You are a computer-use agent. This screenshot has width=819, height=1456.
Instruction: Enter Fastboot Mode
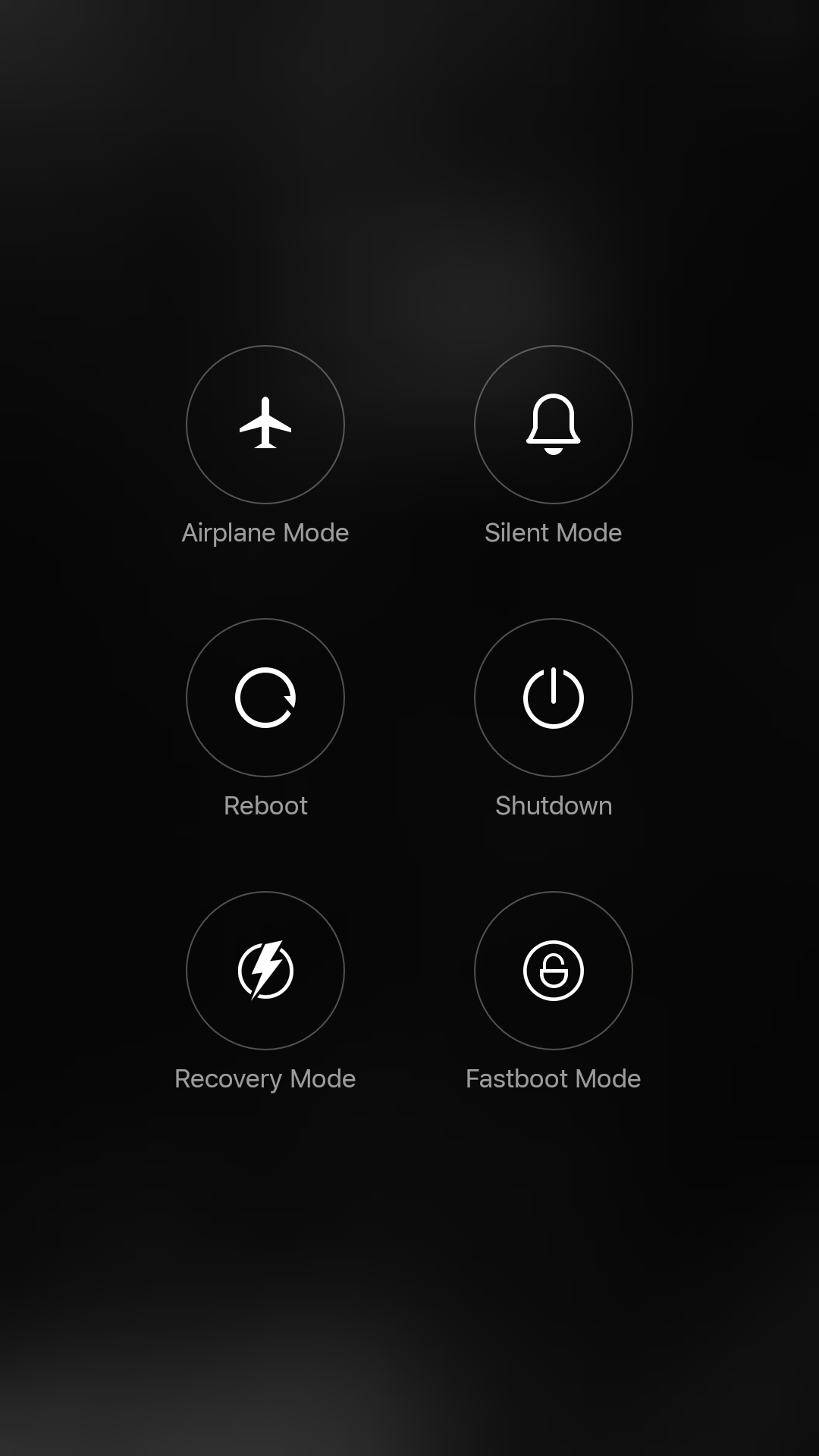554,971
